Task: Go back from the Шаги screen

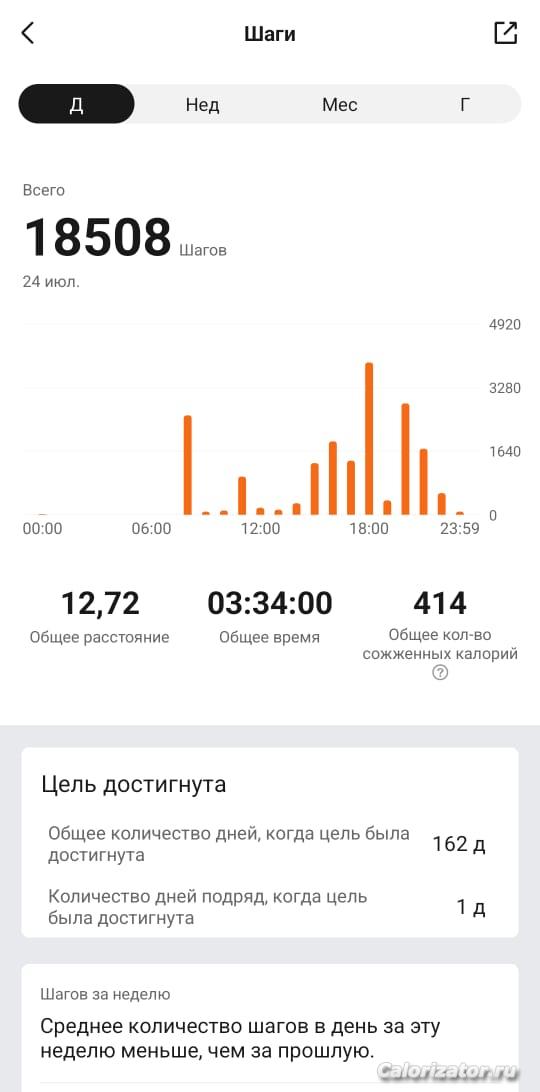Action: click(x=28, y=33)
